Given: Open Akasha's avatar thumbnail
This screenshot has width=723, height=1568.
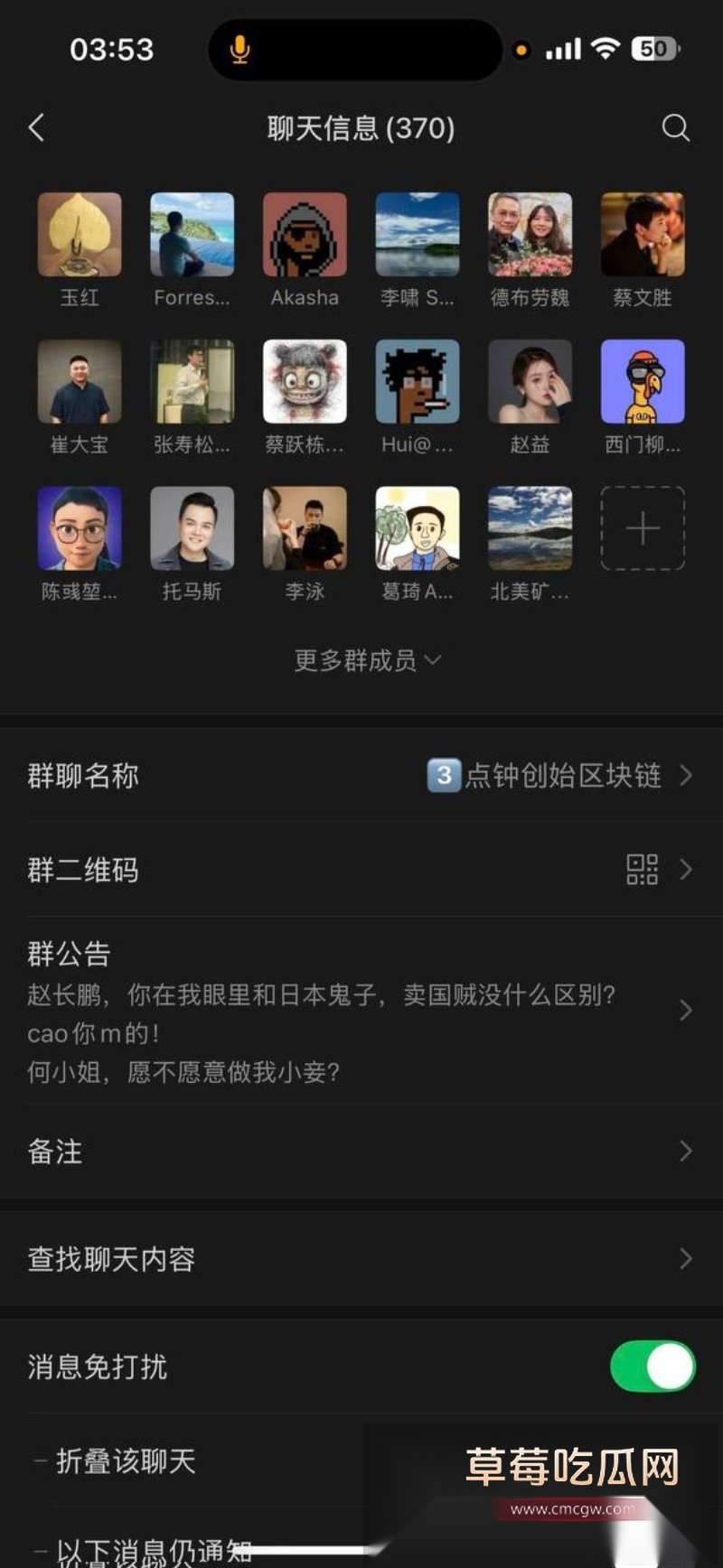Looking at the screenshot, I should click(305, 234).
